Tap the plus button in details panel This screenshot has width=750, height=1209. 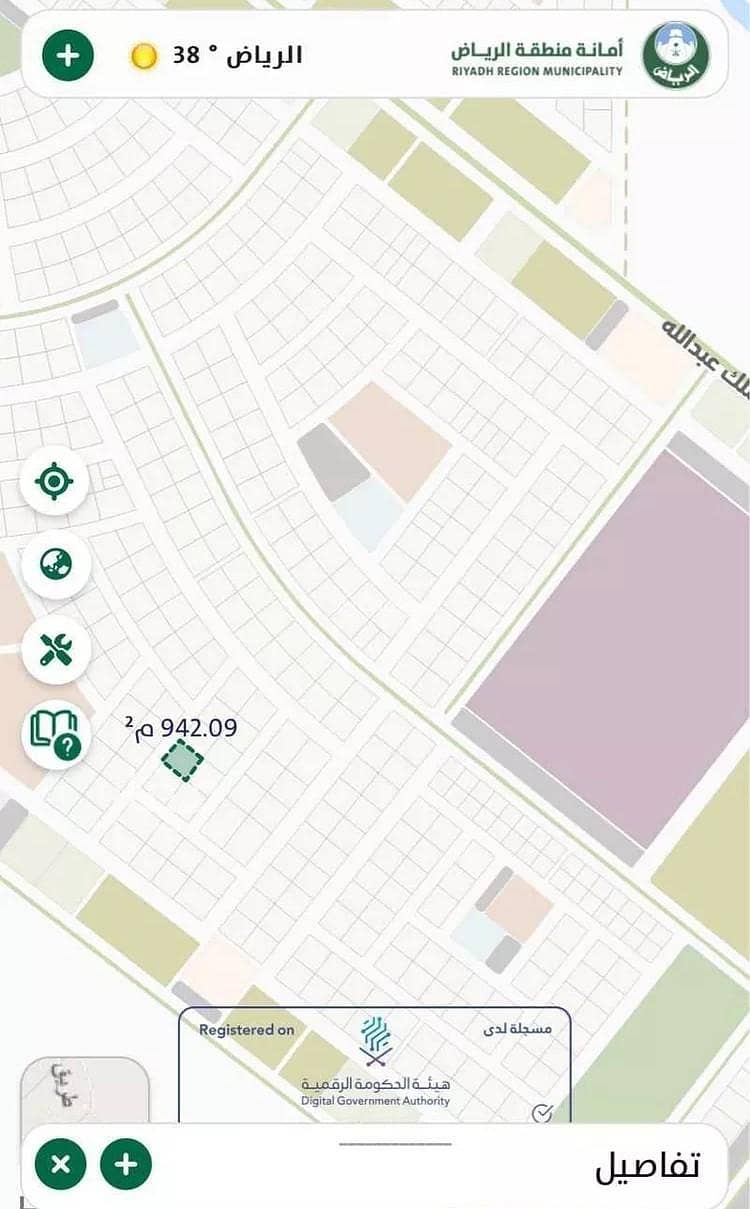click(x=126, y=1164)
